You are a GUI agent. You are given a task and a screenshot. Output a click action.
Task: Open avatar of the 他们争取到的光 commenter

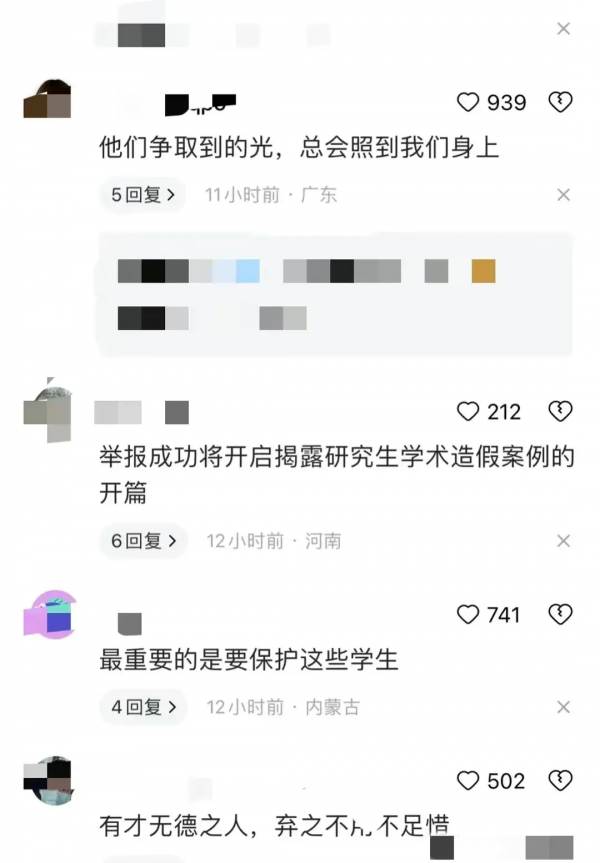(47, 97)
